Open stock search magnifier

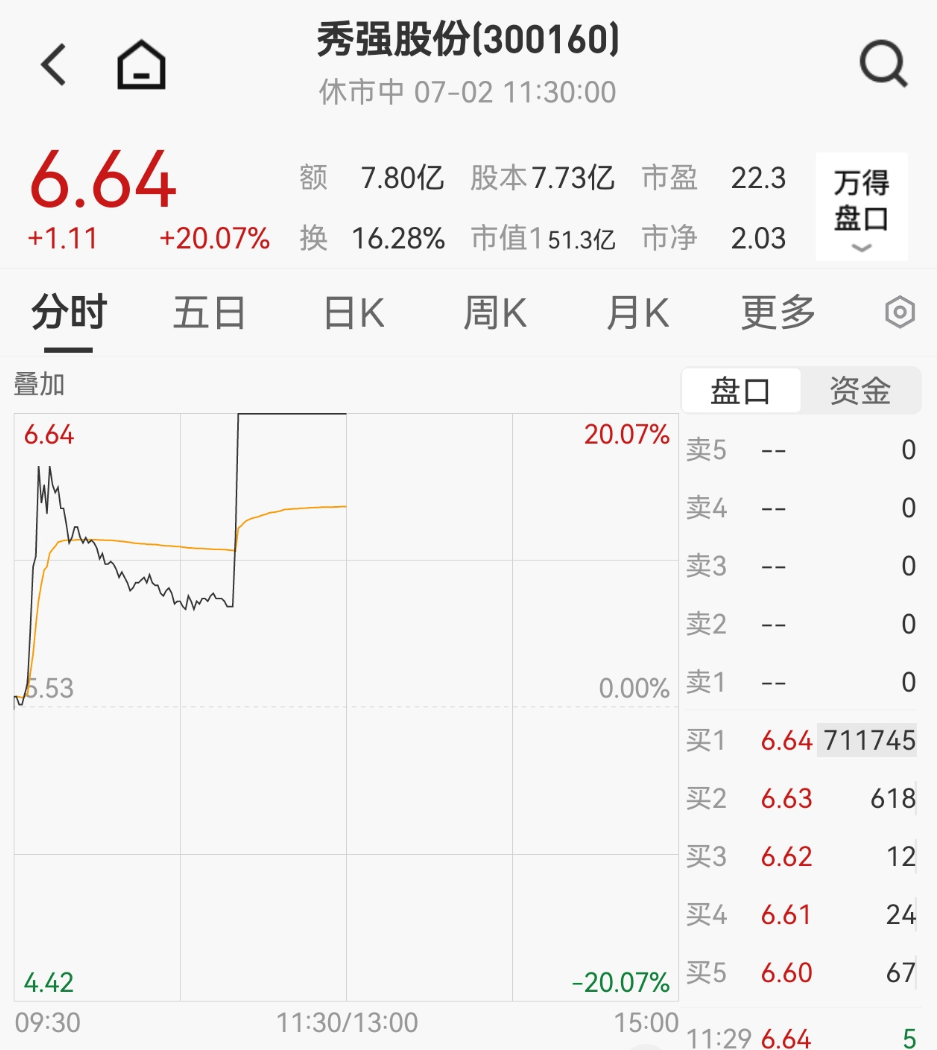pyautogui.click(x=883, y=66)
